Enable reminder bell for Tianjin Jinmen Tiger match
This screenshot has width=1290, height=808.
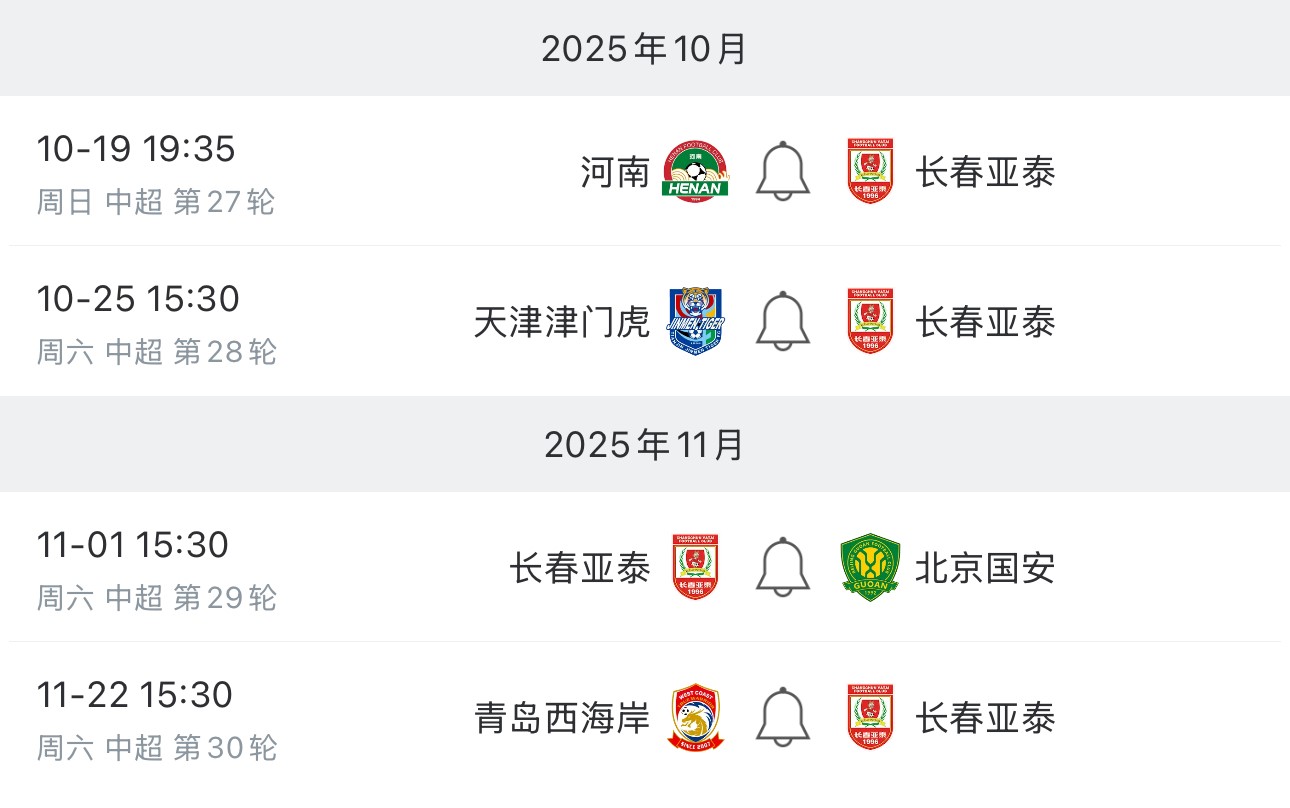point(781,321)
